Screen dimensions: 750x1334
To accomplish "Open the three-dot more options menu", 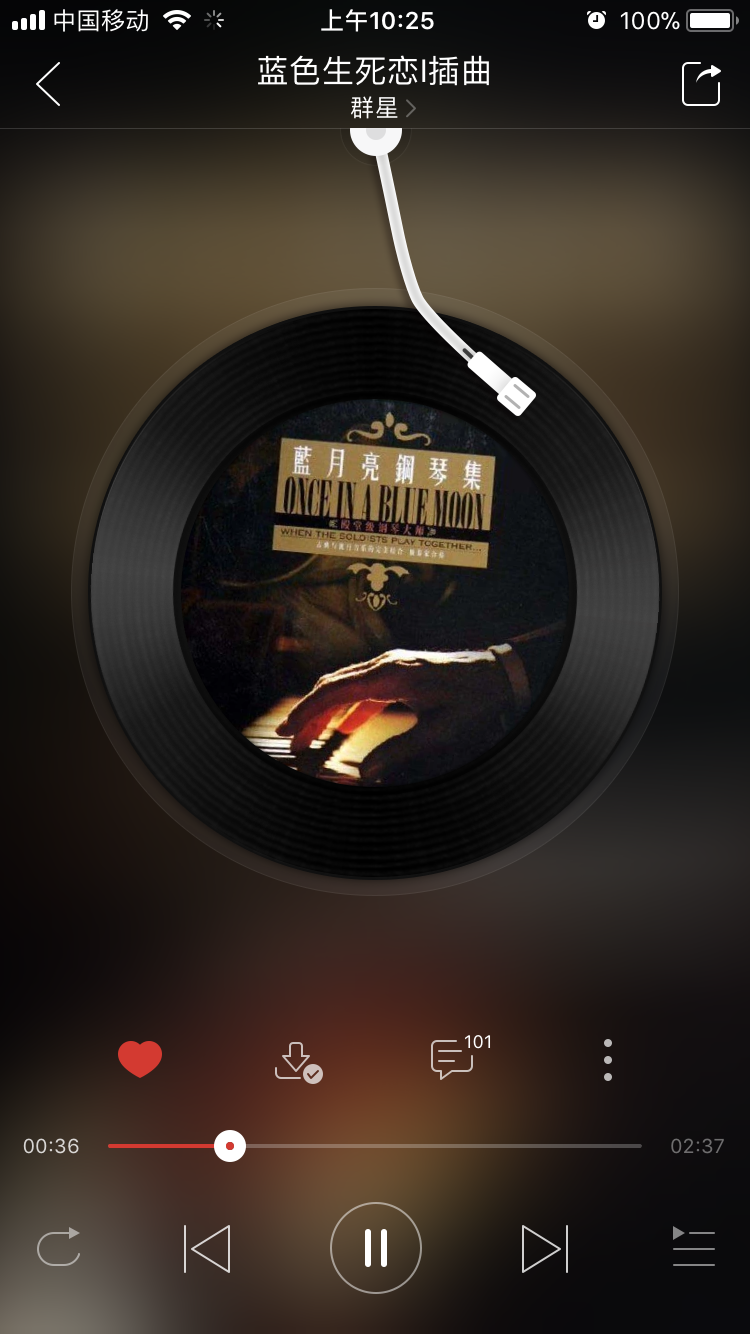I will [608, 1060].
